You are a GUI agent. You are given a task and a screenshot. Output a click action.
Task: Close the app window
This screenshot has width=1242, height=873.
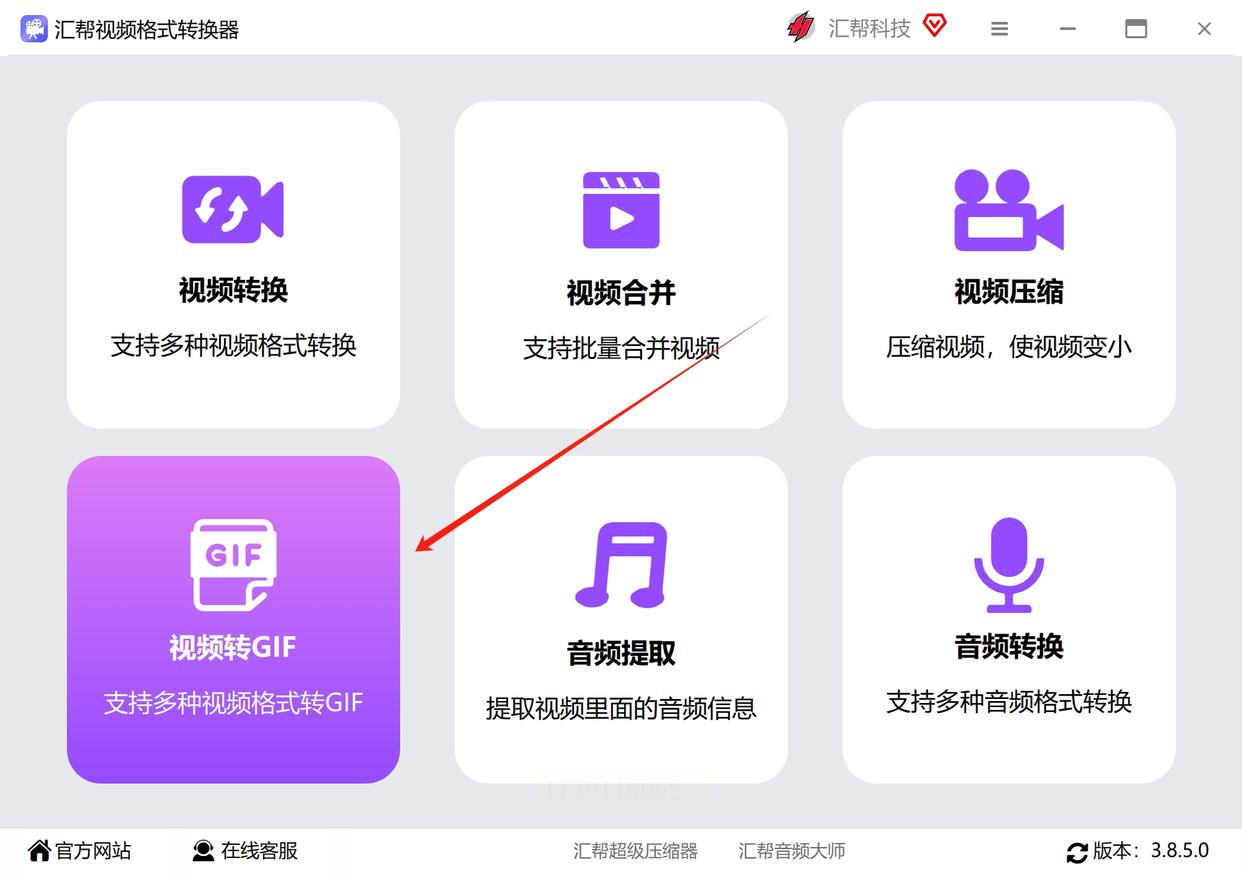coord(1204,29)
